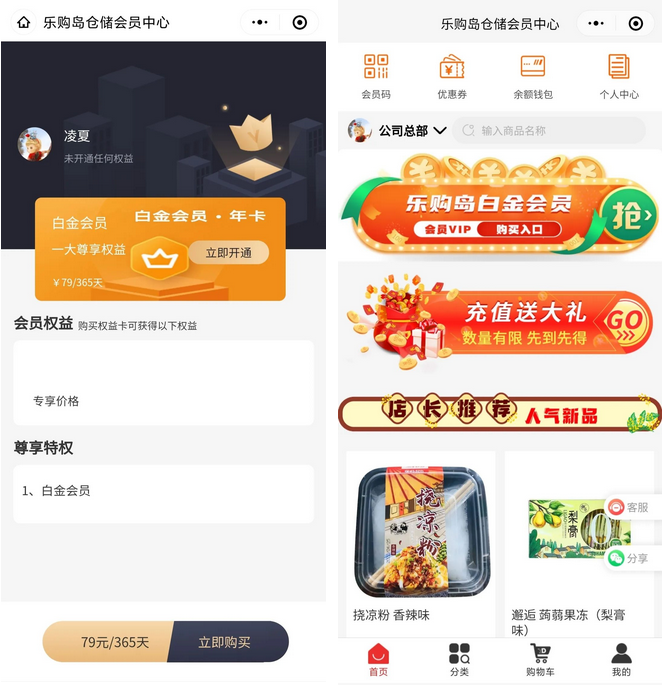This screenshot has width=662, height=687.
Task: Contact 客服 customer service
Action: pos(629,508)
